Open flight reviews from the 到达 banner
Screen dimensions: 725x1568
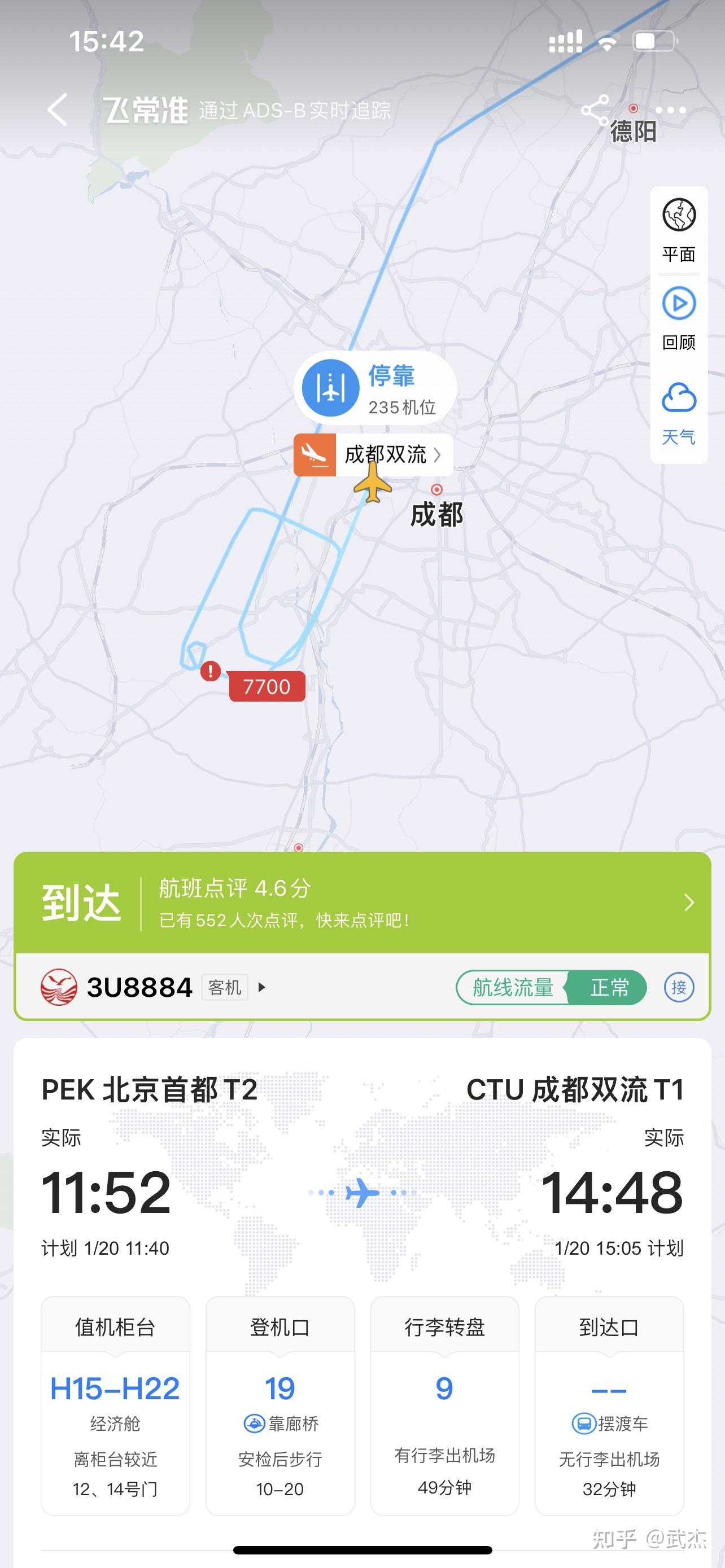pyautogui.click(x=362, y=902)
